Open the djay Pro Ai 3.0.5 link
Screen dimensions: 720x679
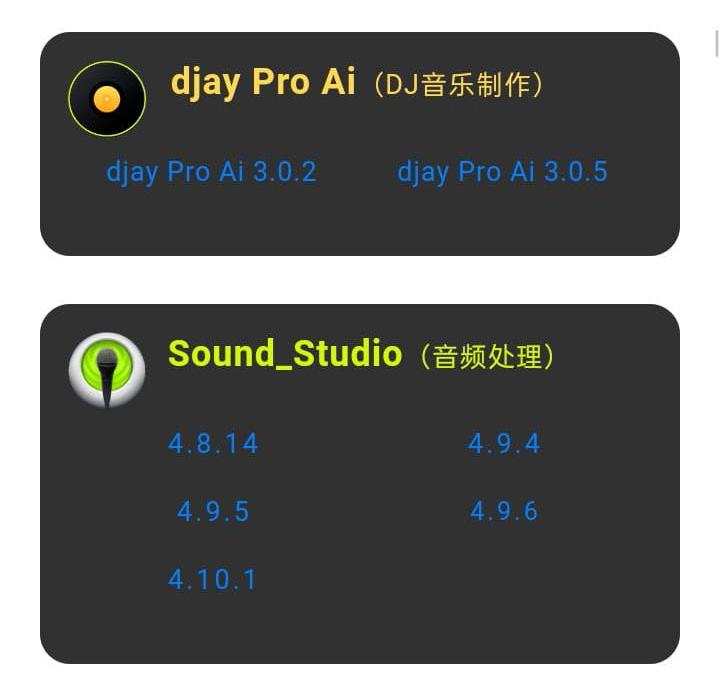tap(502, 172)
